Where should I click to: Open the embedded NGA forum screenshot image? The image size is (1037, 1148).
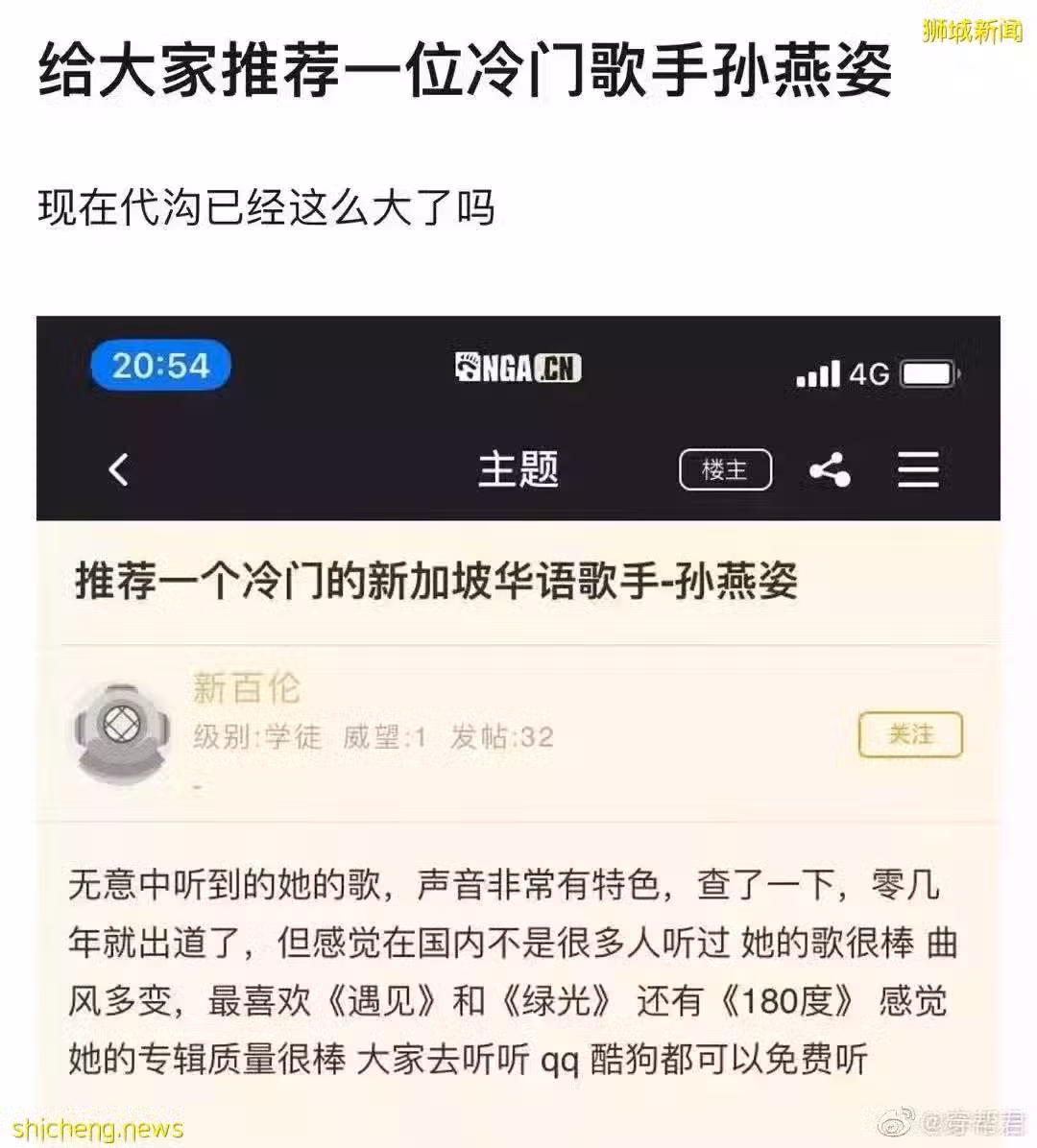coord(518,729)
